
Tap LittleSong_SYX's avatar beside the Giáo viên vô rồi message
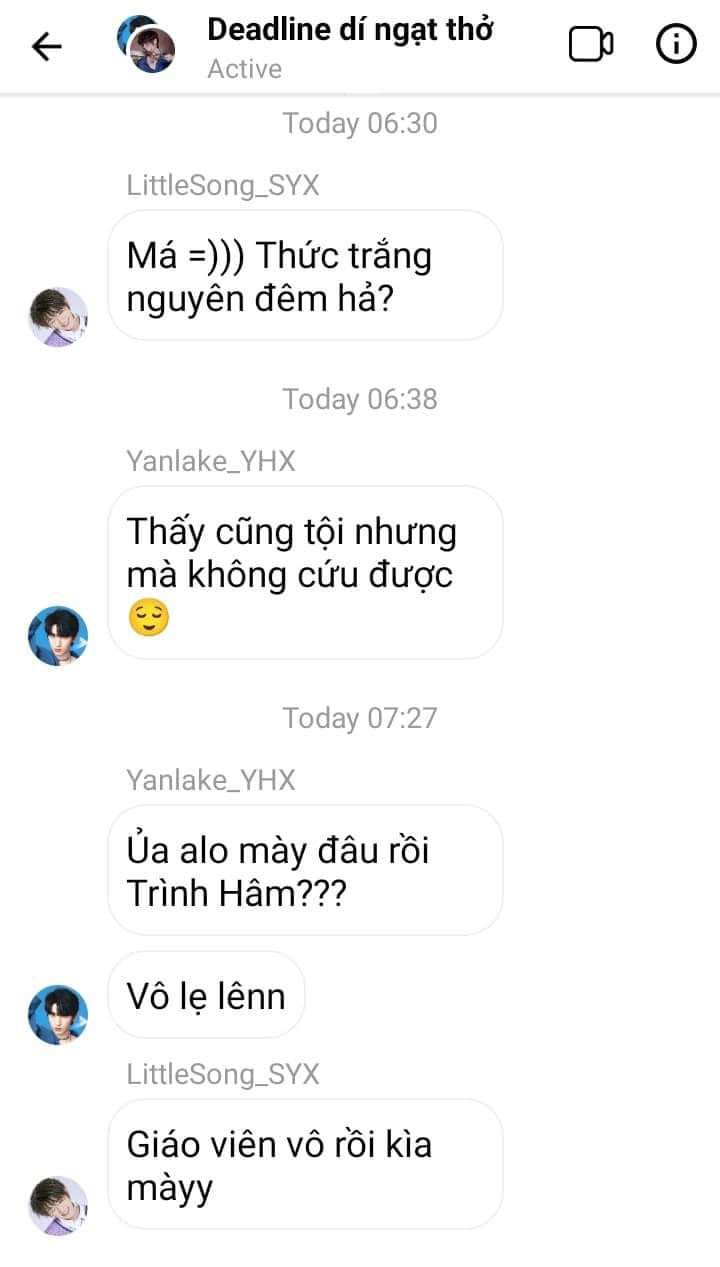point(58,1203)
